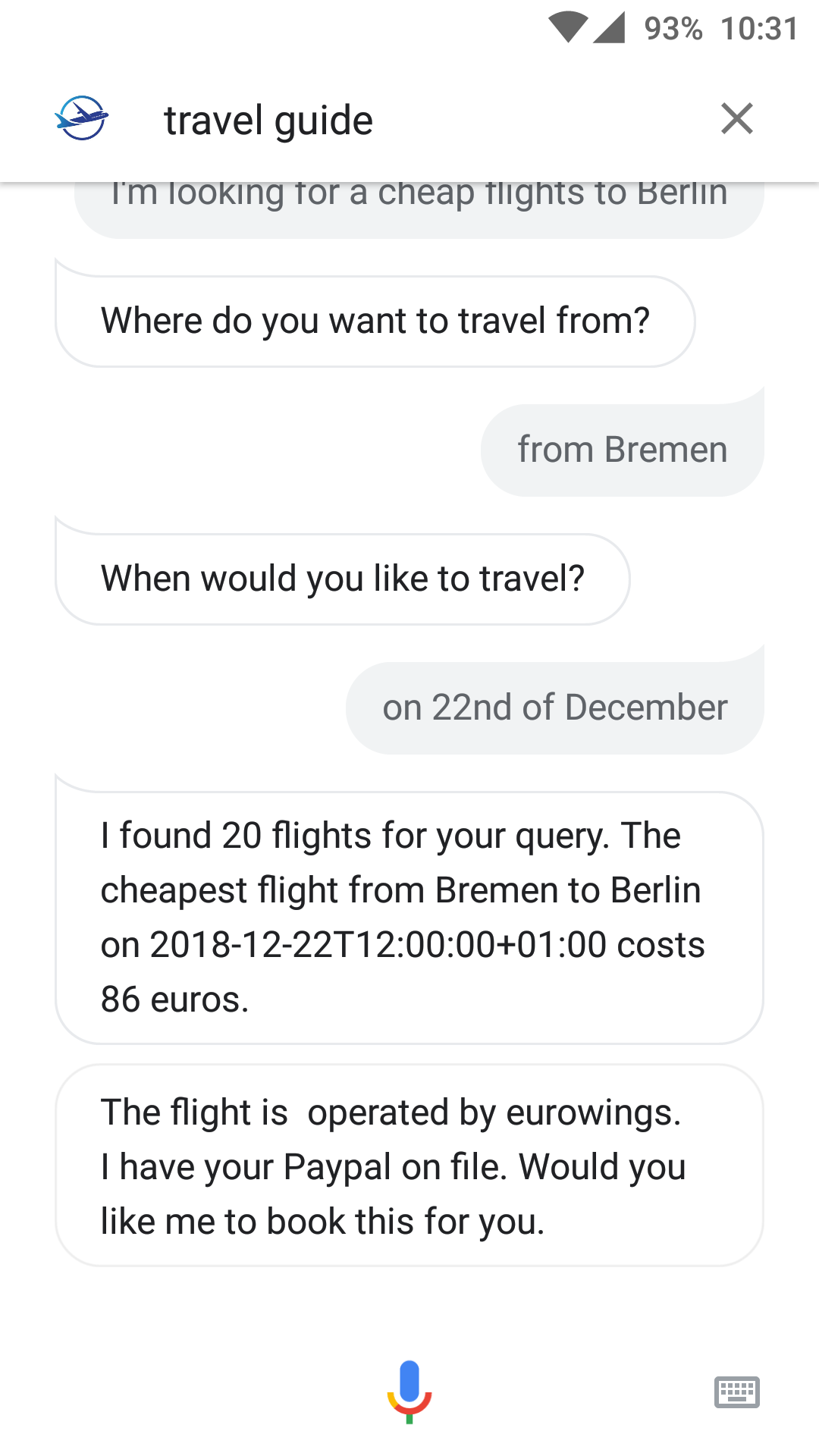Open the keyboard input
819x1456 pixels.
(737, 1392)
